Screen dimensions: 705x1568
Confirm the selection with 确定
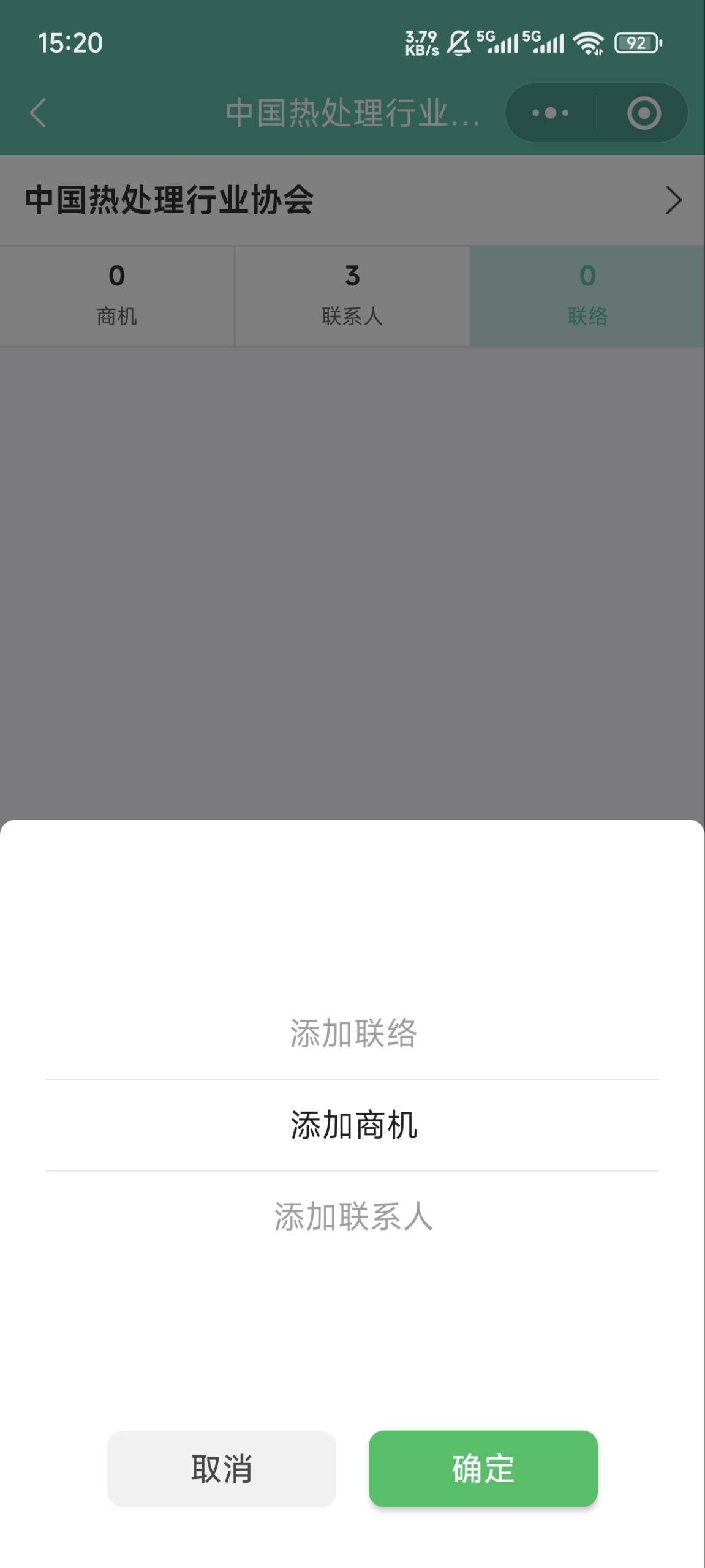point(483,1468)
